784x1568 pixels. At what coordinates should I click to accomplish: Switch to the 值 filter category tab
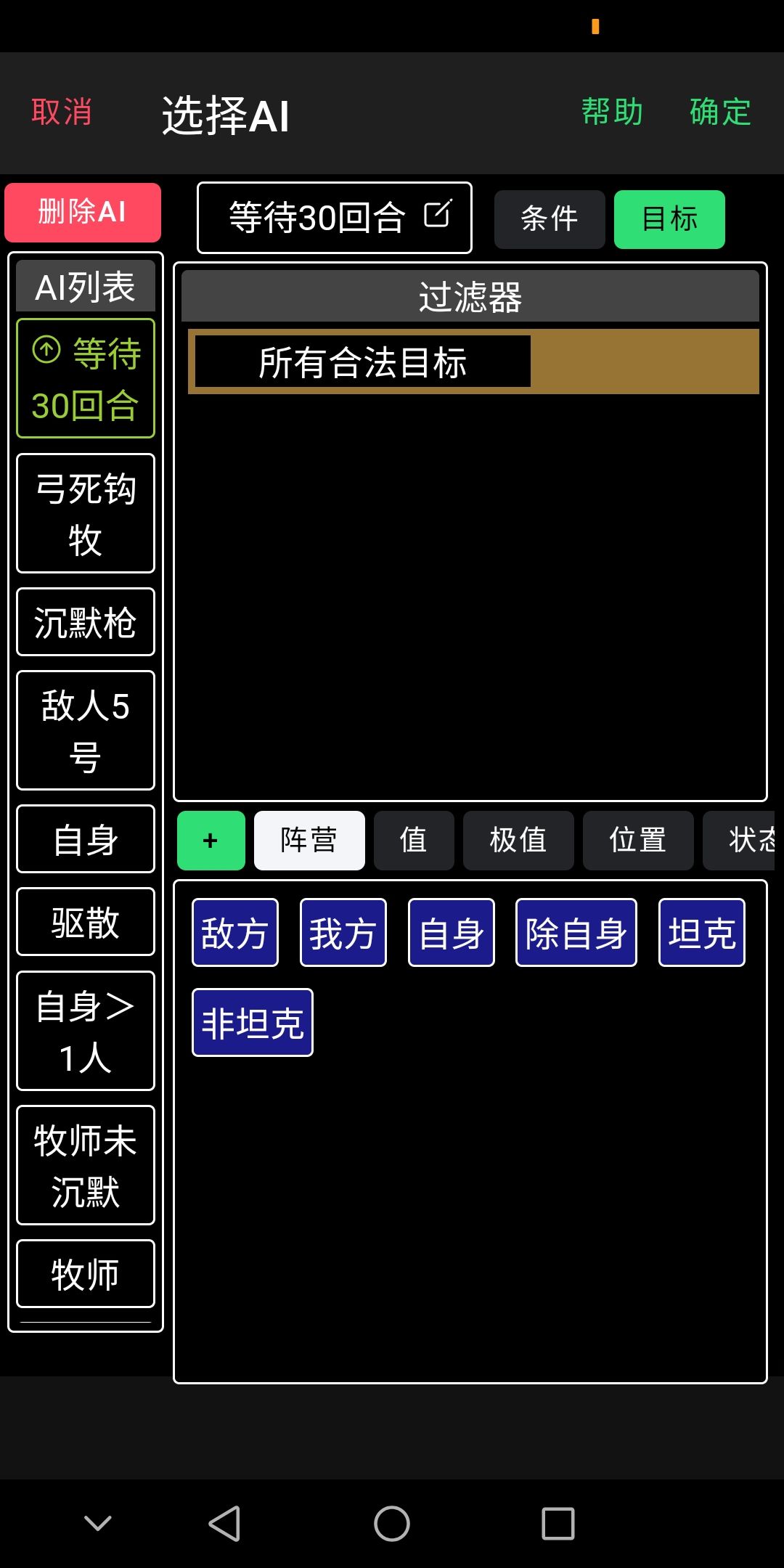coord(414,841)
